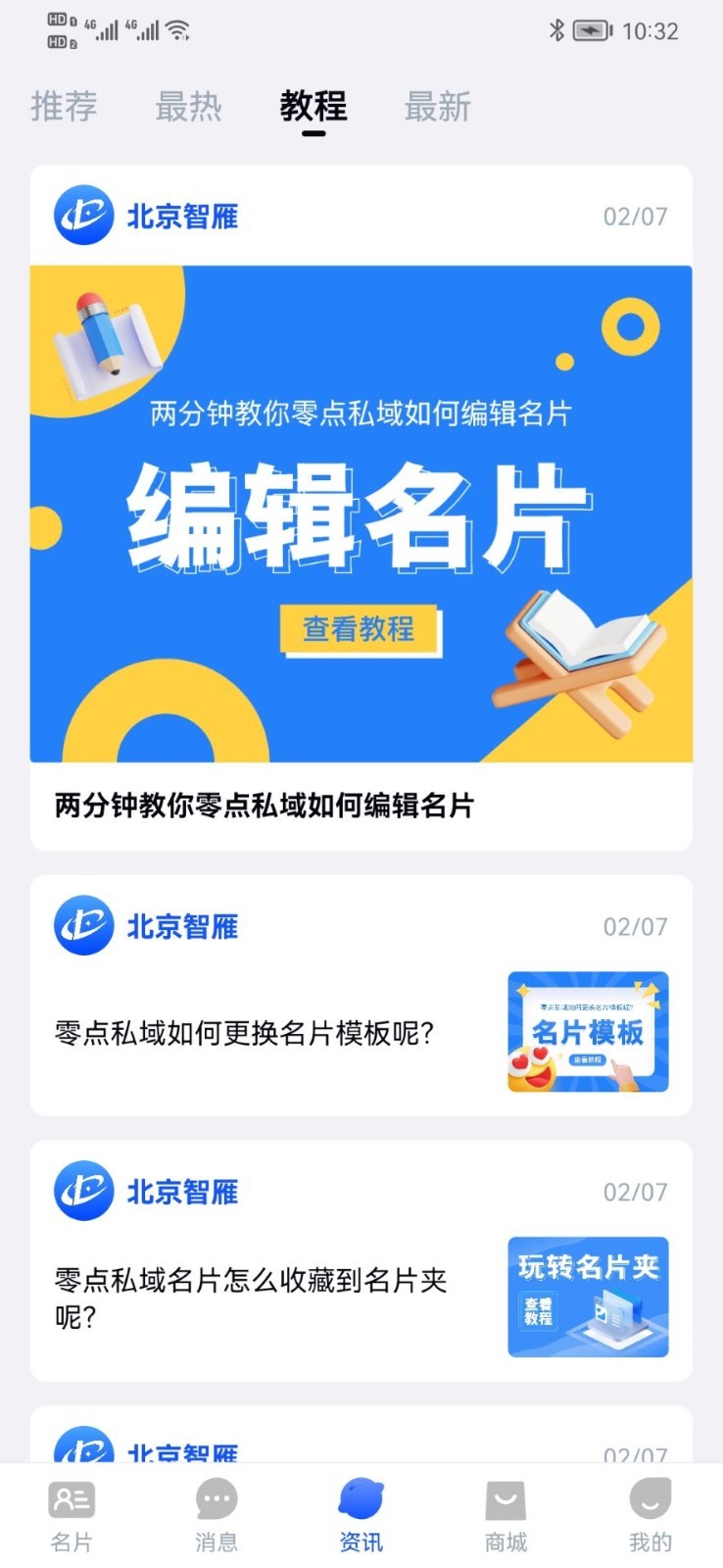Viewport: 723px width, 1568px height.
Task: Open the 编辑名片 tutorial banner card
Action: pyautogui.click(x=361, y=514)
